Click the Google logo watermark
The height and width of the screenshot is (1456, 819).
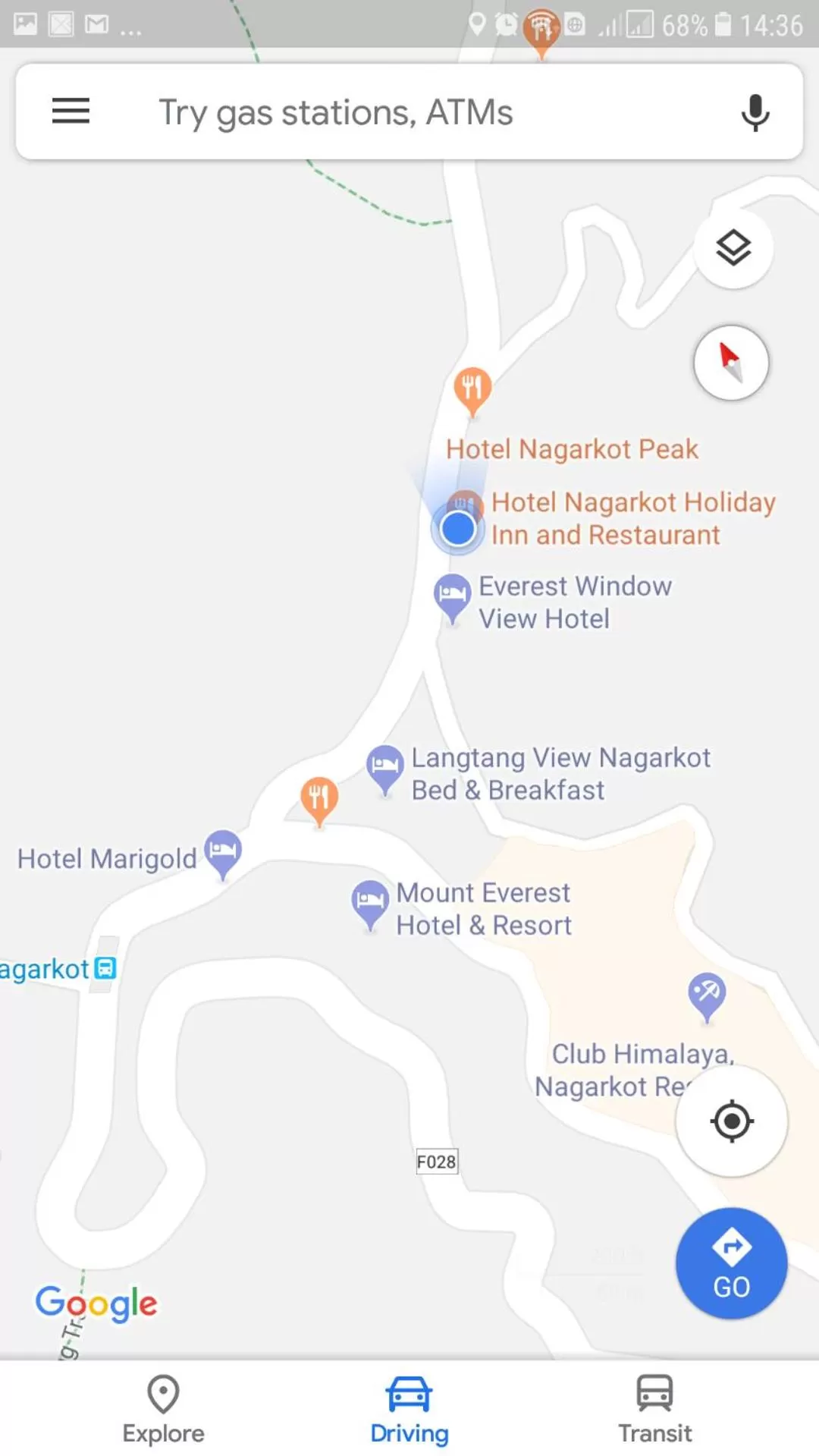click(x=96, y=1303)
